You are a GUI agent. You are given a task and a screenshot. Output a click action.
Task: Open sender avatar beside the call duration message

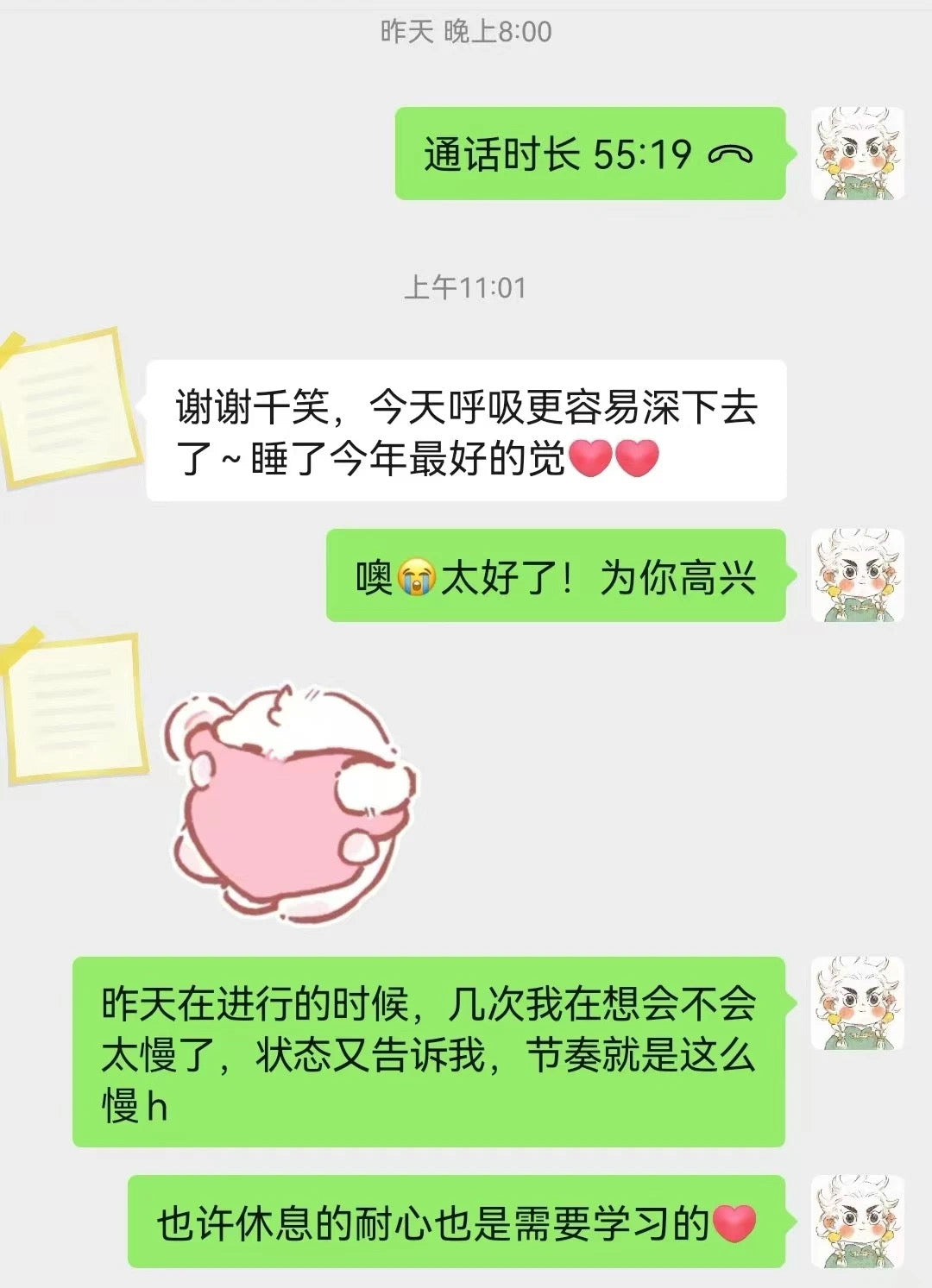[x=857, y=154]
